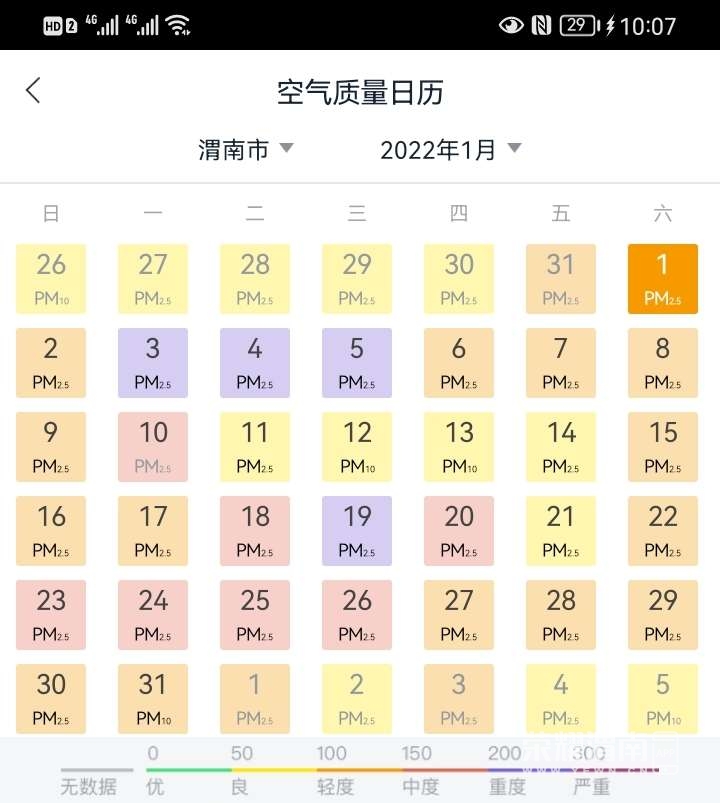This screenshot has width=720, height=803.
Task: Choose January 14 in the calendar
Action: click(x=561, y=447)
